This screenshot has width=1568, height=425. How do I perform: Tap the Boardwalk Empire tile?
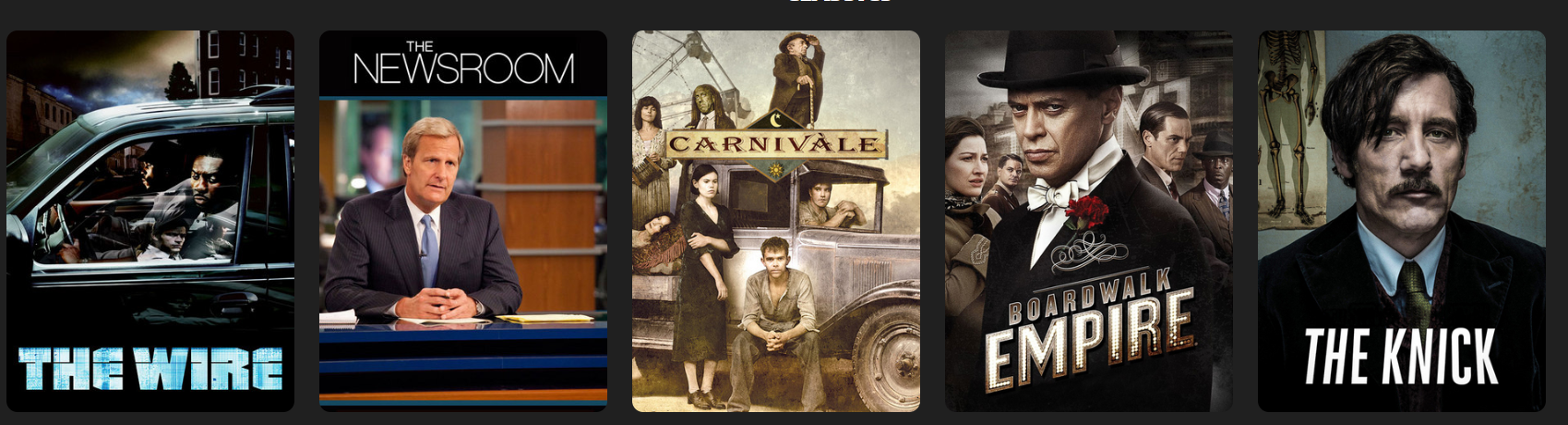1089,222
